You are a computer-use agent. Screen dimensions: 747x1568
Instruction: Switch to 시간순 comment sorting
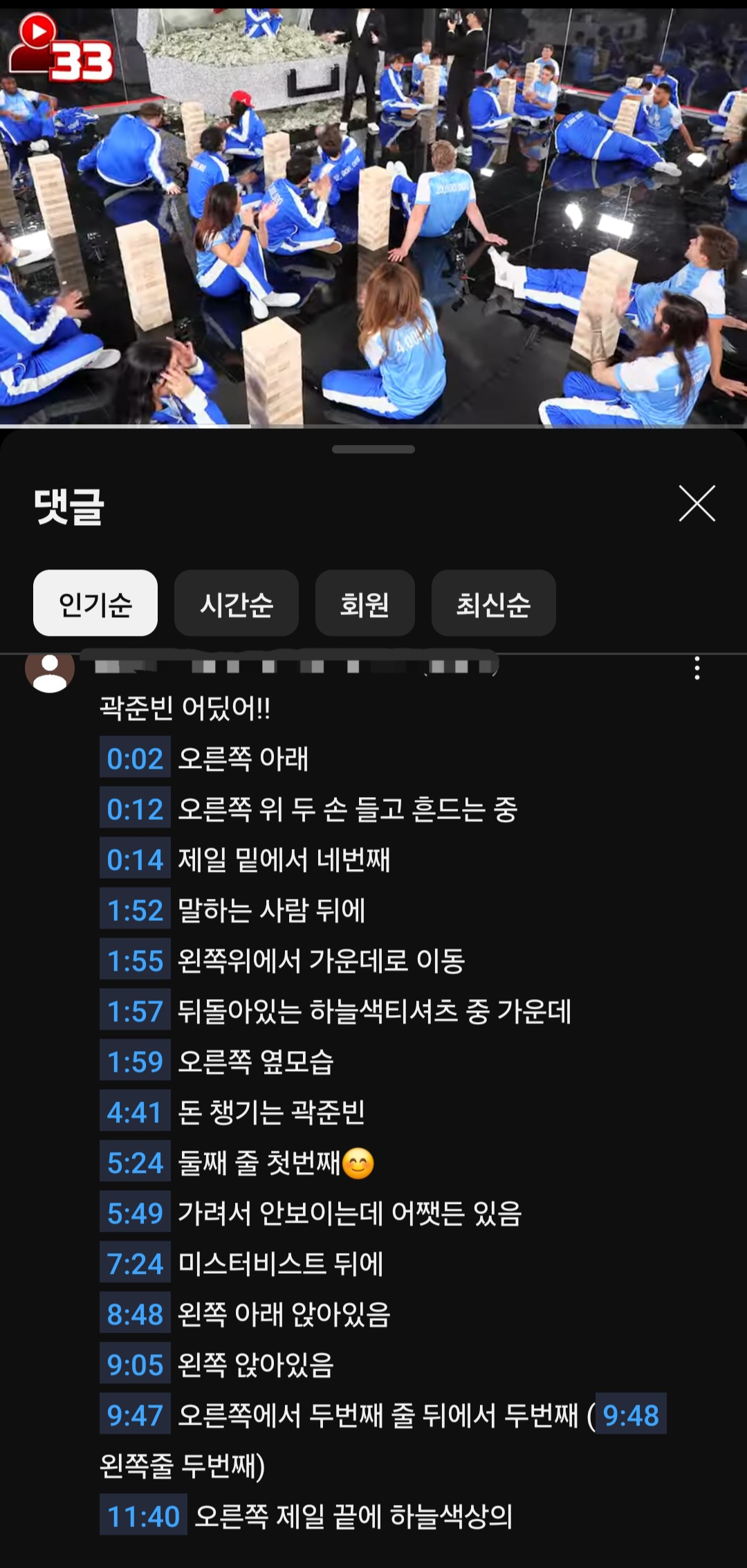[x=236, y=603]
